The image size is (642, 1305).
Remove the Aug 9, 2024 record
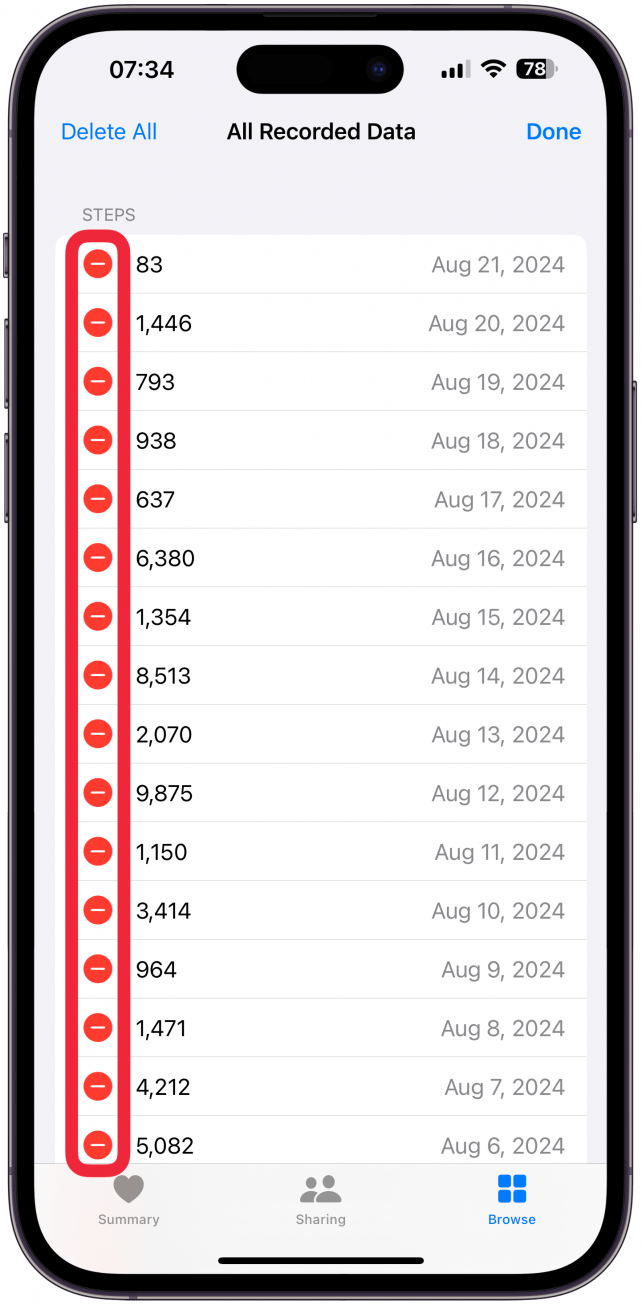[x=98, y=969]
